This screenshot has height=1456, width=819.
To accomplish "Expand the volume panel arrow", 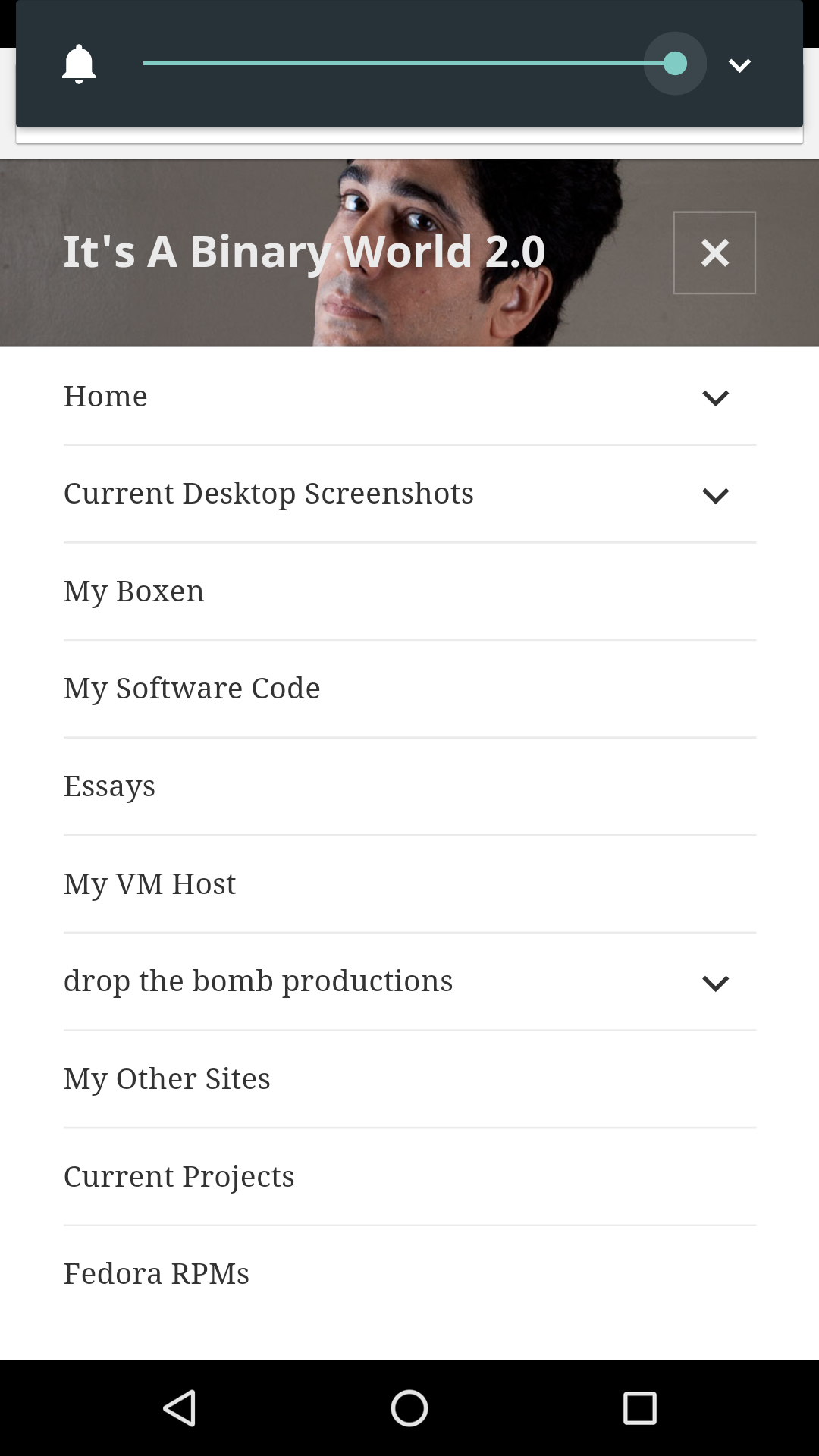I will tap(739, 65).
